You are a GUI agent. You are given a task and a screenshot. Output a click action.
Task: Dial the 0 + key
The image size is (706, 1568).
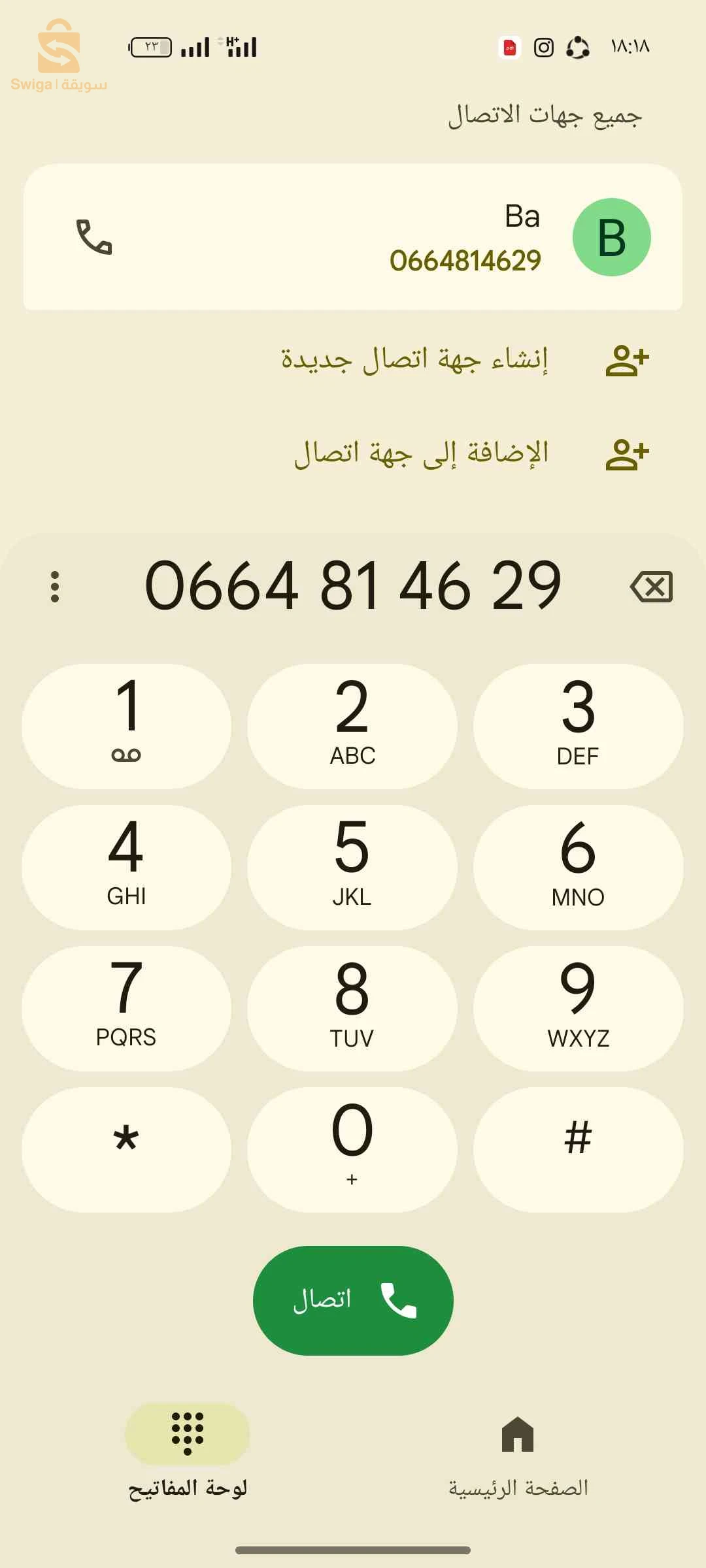coord(352,1149)
